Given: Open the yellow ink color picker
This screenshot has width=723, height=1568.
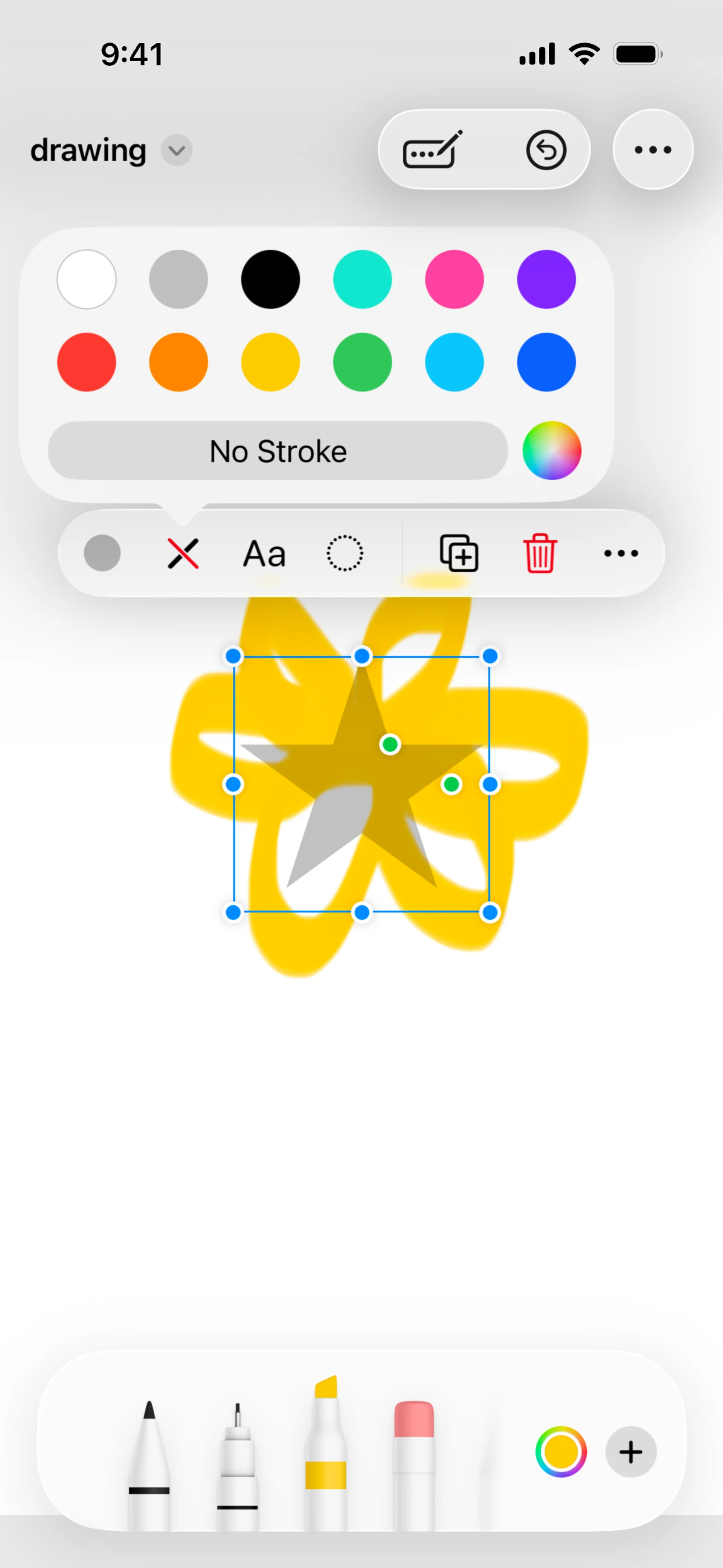Looking at the screenshot, I should [560, 1452].
